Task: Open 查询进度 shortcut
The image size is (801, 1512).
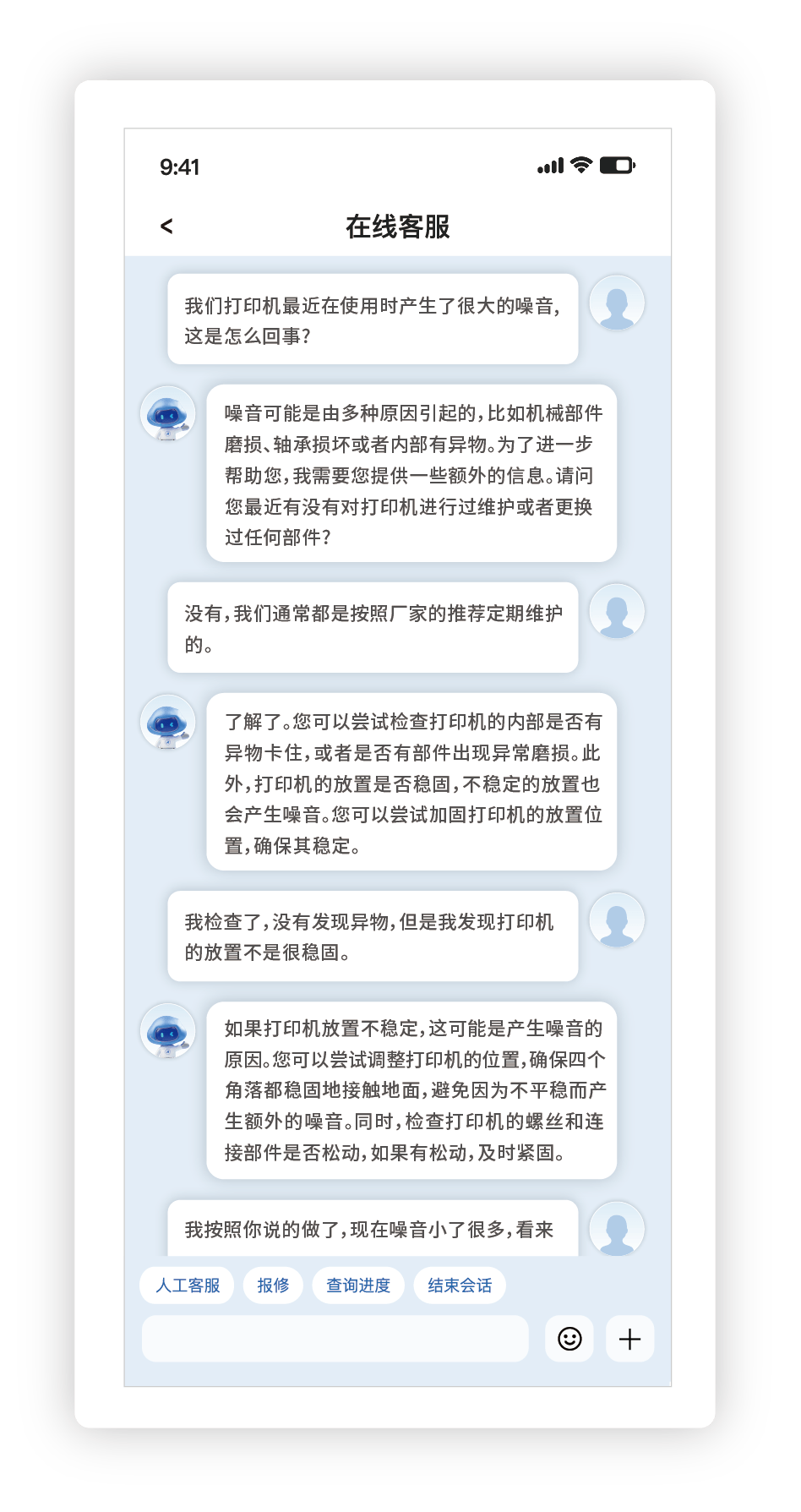Action: point(358,1285)
